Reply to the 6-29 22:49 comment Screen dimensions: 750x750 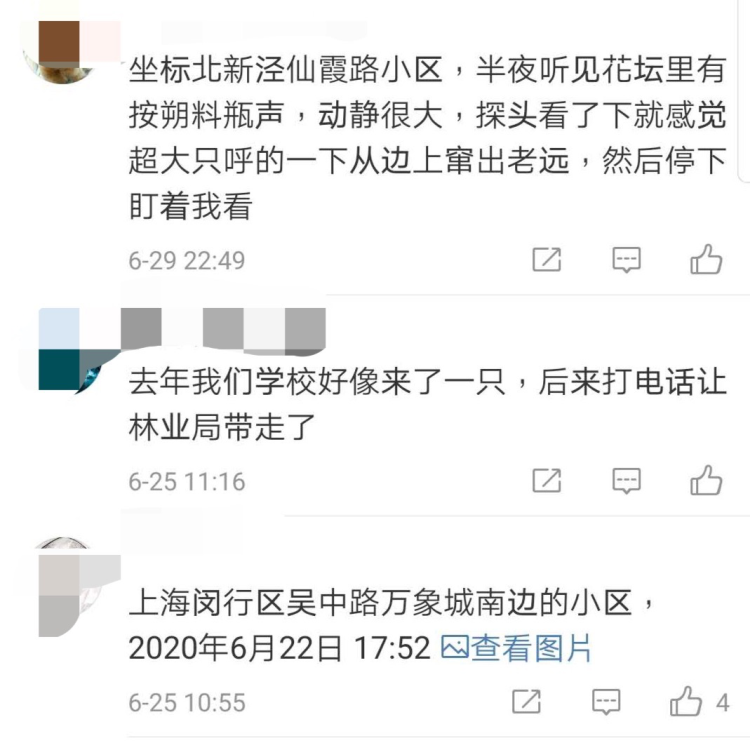(x=627, y=261)
